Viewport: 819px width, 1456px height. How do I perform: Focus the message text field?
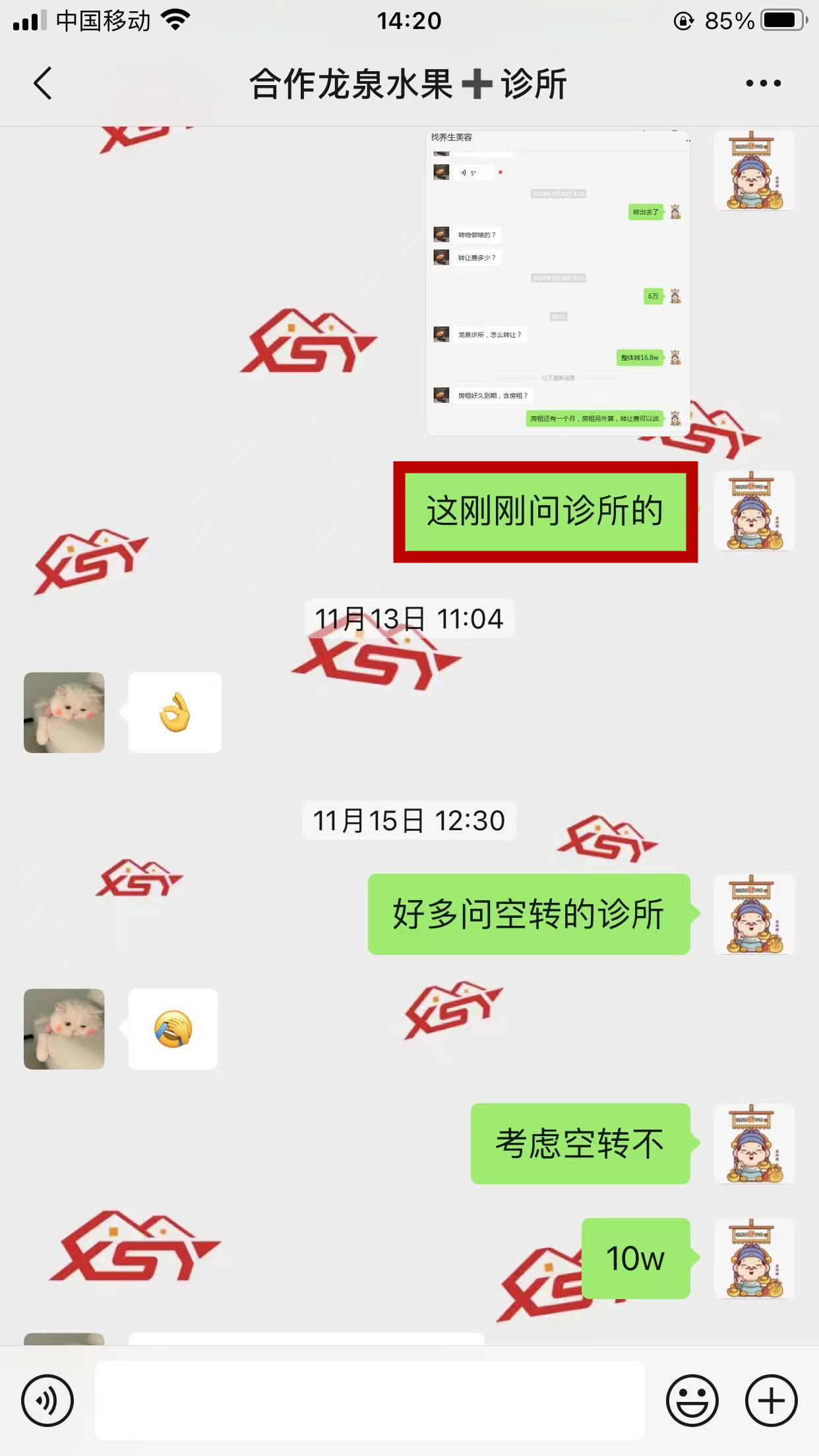coord(369,1401)
